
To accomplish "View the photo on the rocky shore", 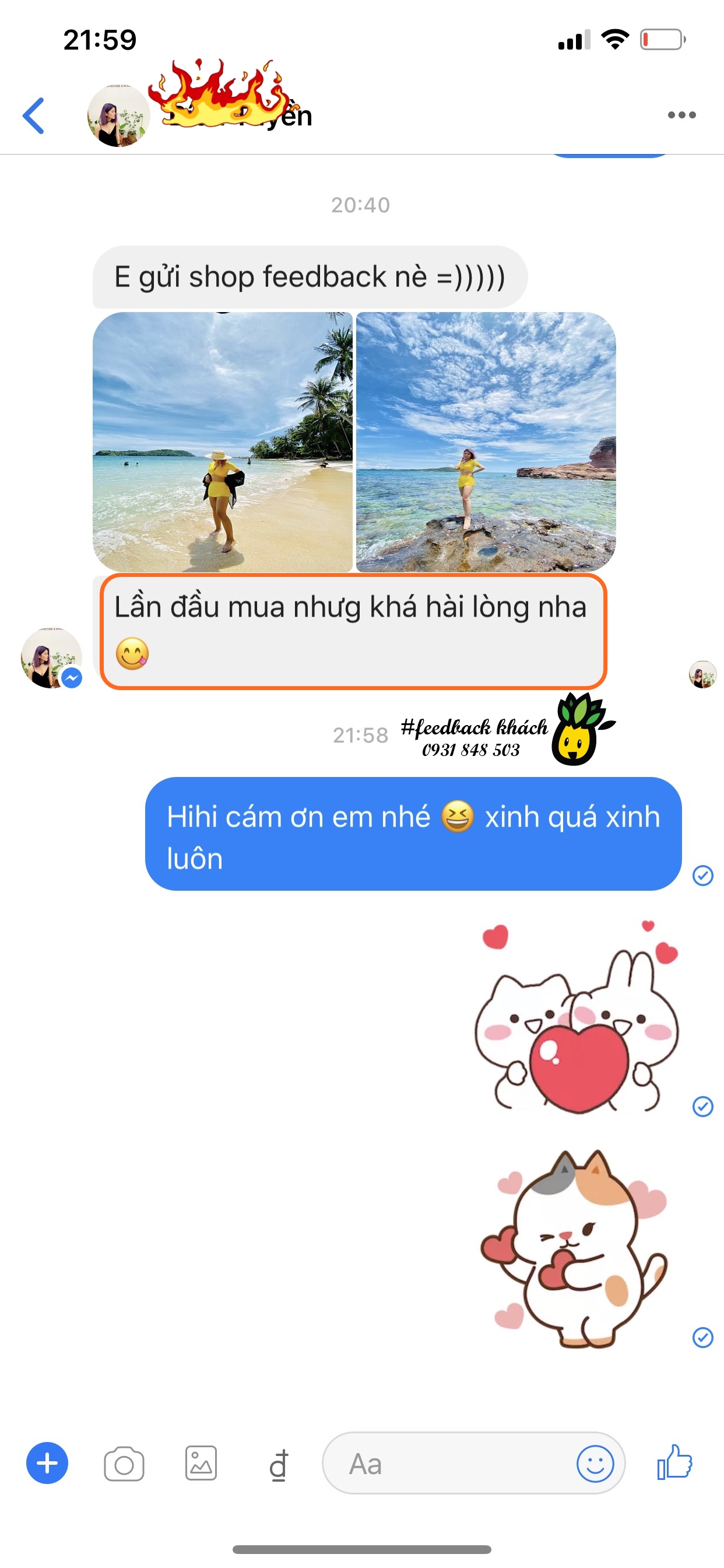I will [486, 442].
